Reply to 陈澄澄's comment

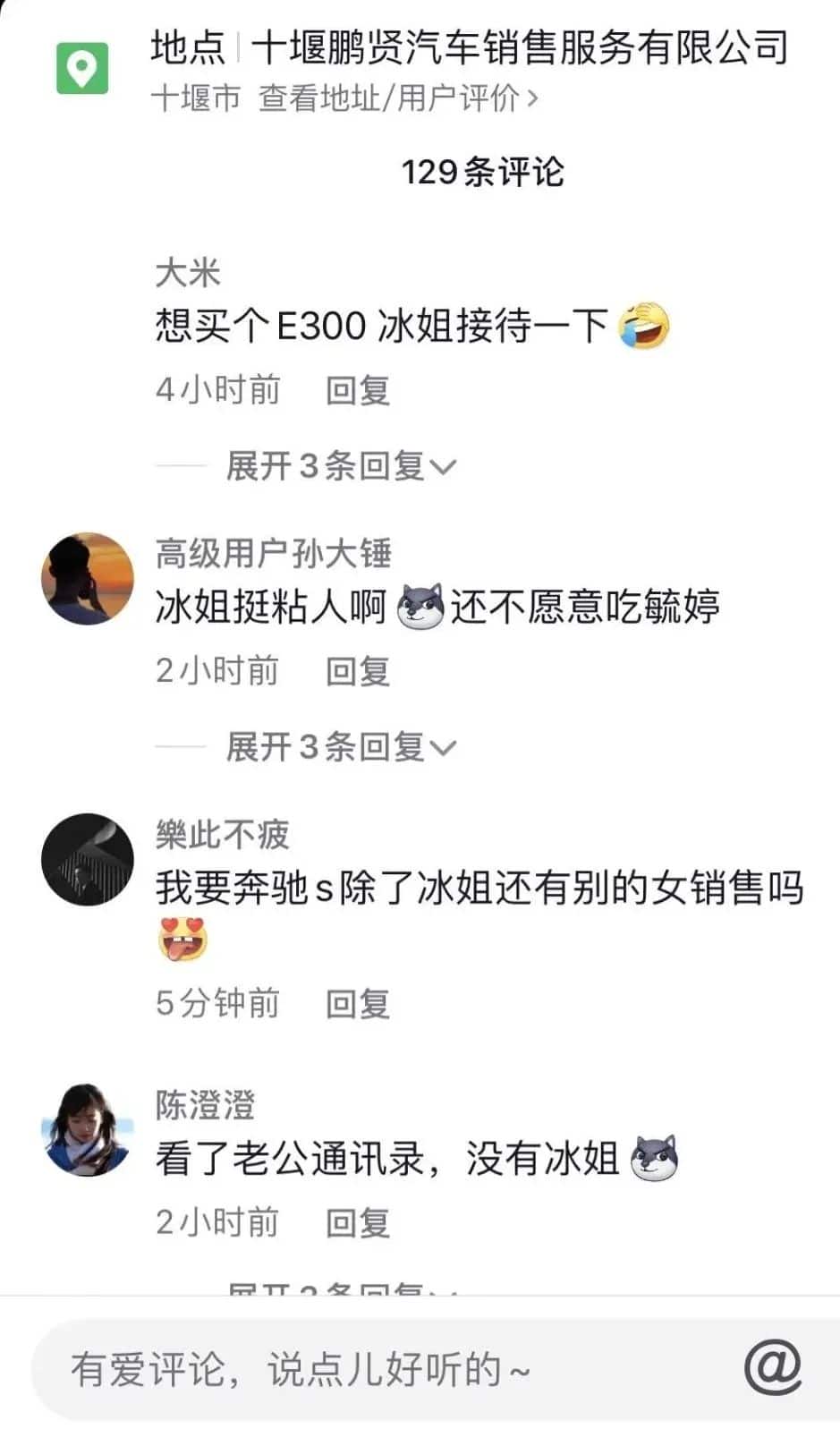[357, 1222]
